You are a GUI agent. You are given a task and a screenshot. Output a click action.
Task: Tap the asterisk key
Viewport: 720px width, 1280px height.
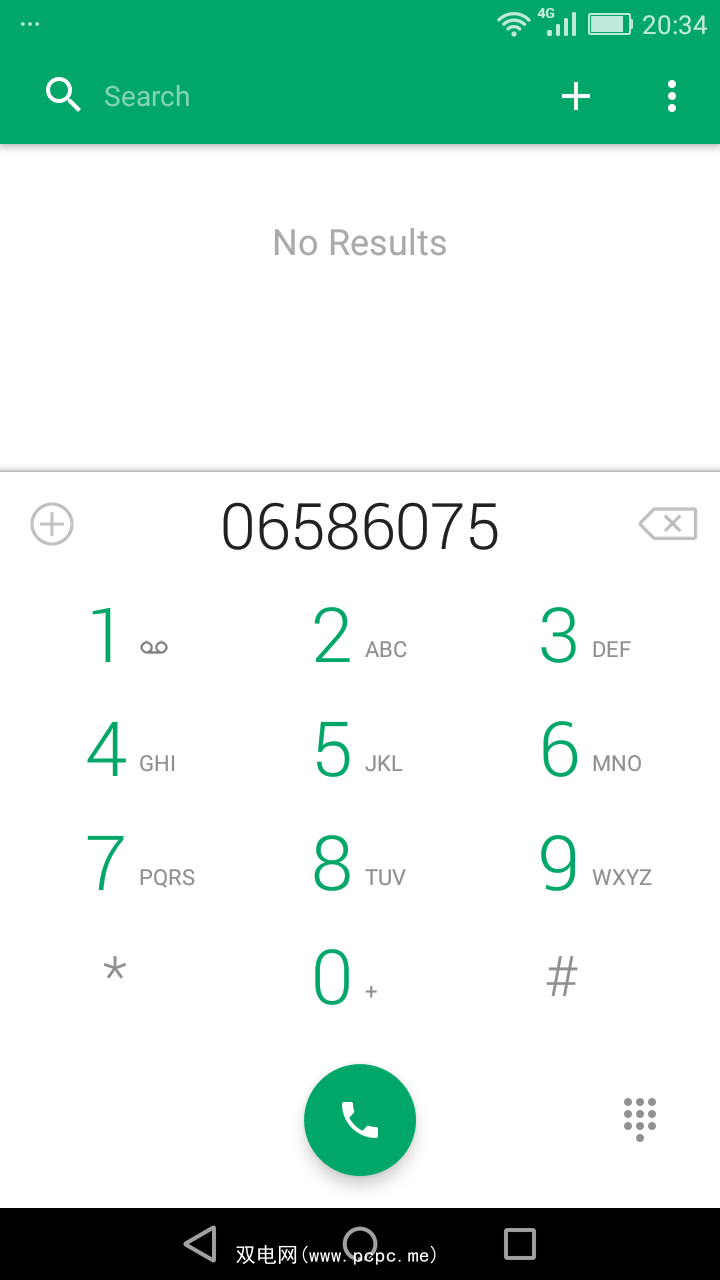115,972
